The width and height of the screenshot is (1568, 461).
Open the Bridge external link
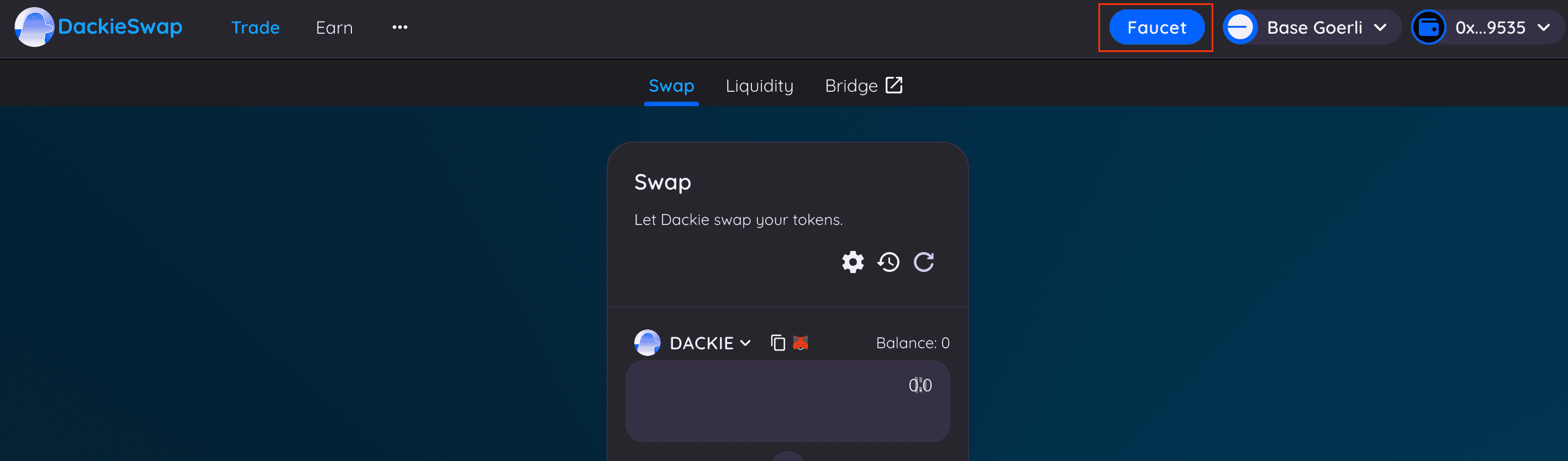click(863, 86)
